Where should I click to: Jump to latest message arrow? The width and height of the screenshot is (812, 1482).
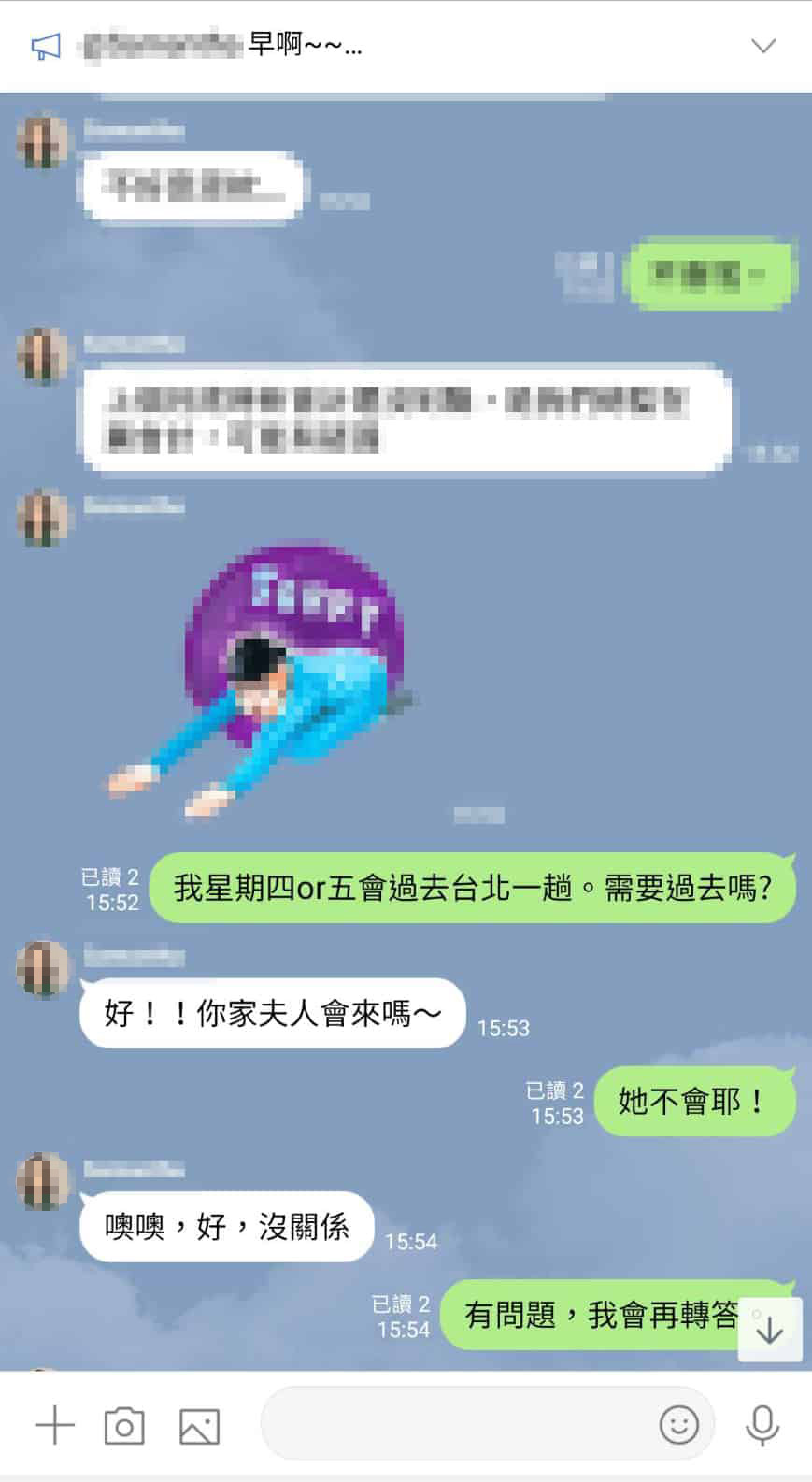coord(770,1329)
